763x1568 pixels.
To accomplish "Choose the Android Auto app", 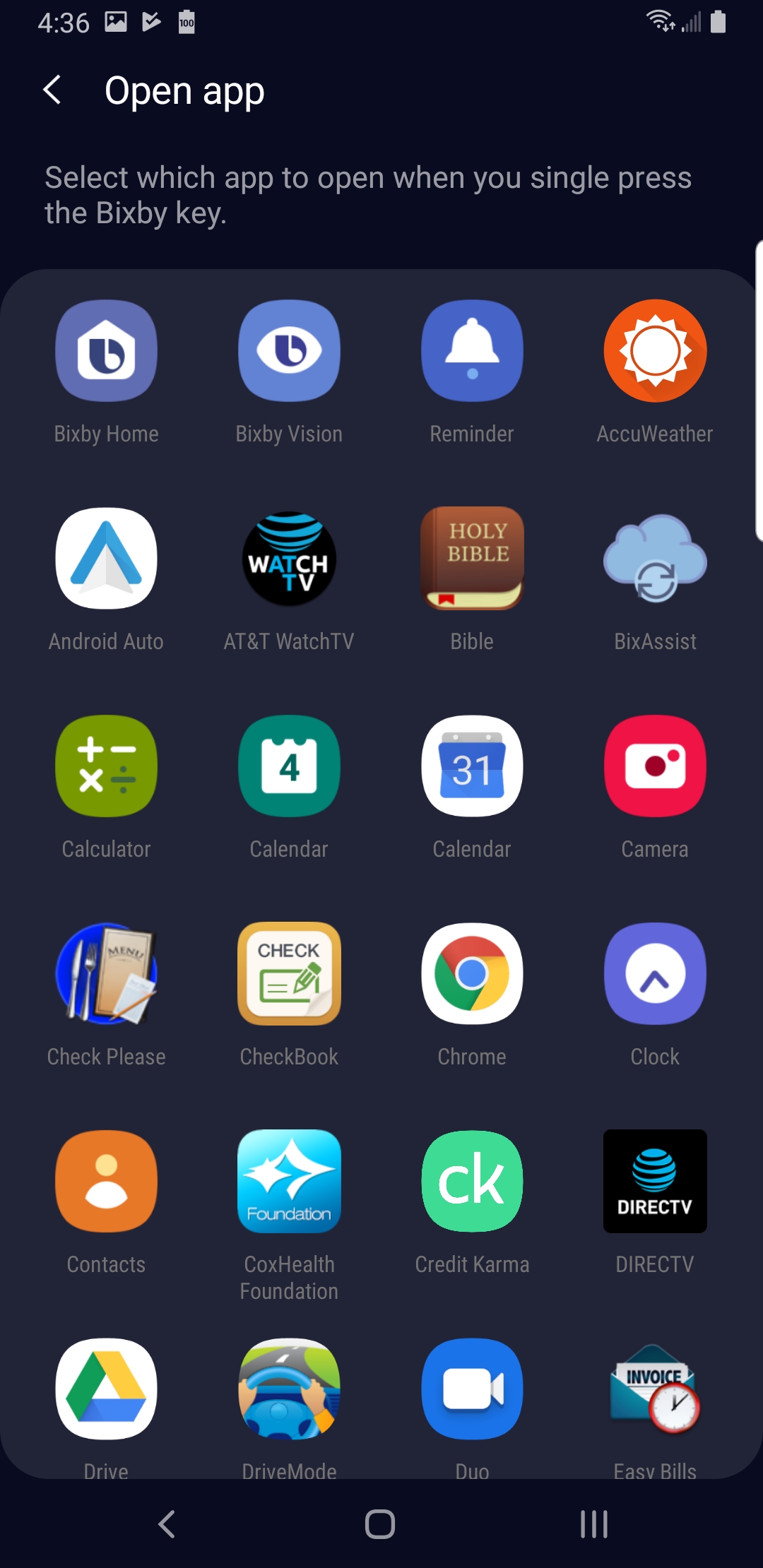I will pyautogui.click(x=107, y=559).
